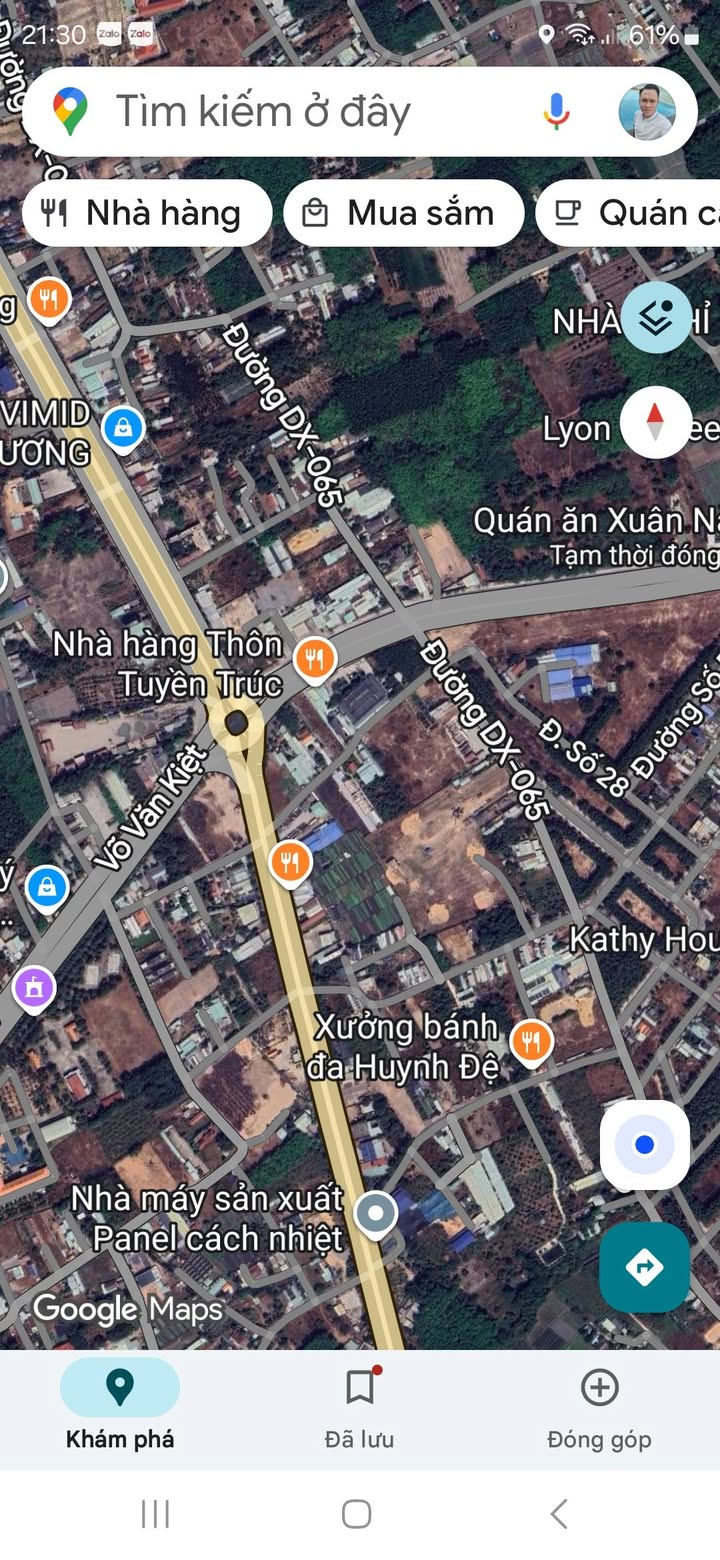Select the "Nhà hàng" filter chip

(x=147, y=213)
